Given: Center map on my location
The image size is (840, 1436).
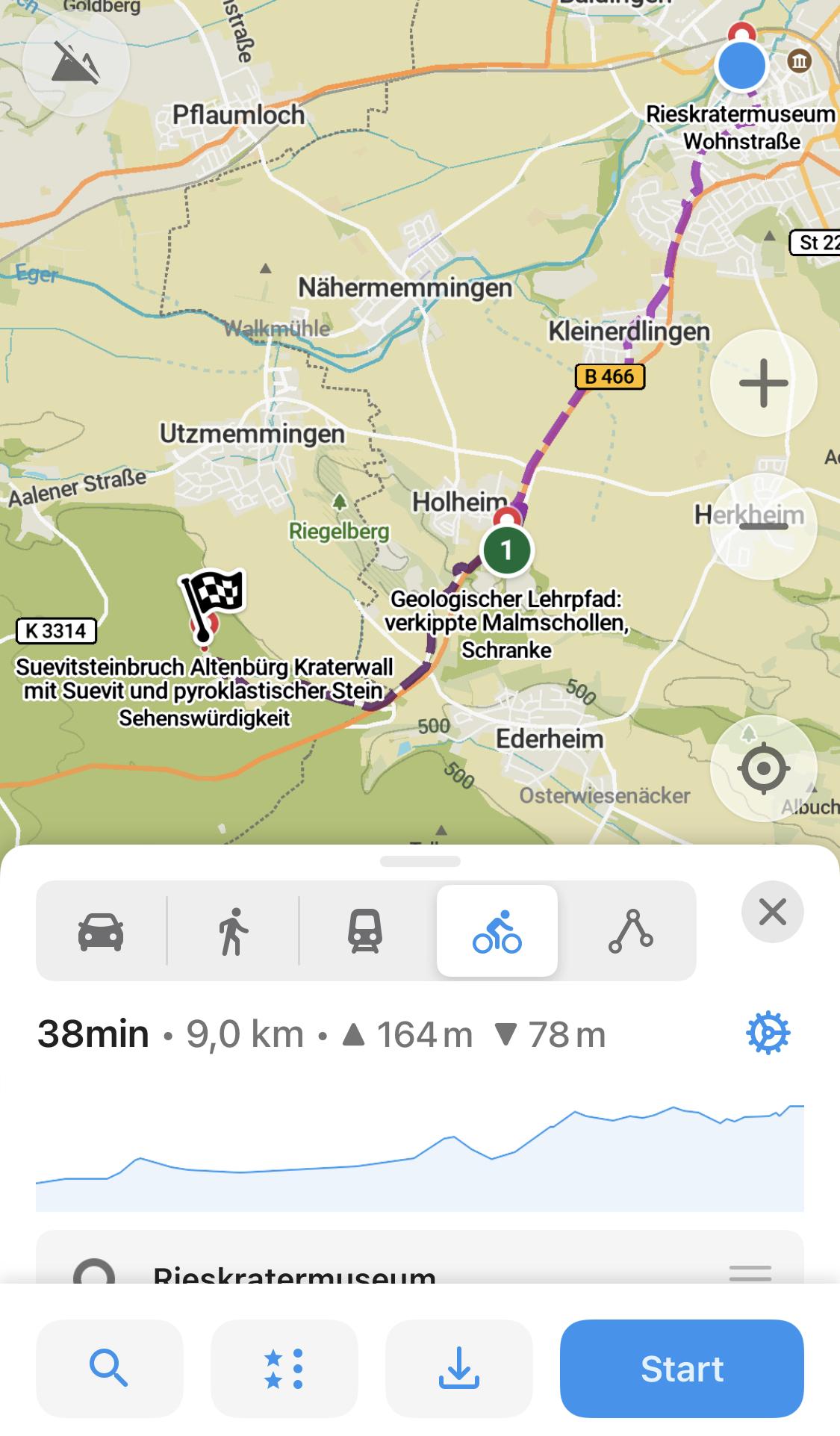Looking at the screenshot, I should 763,768.
